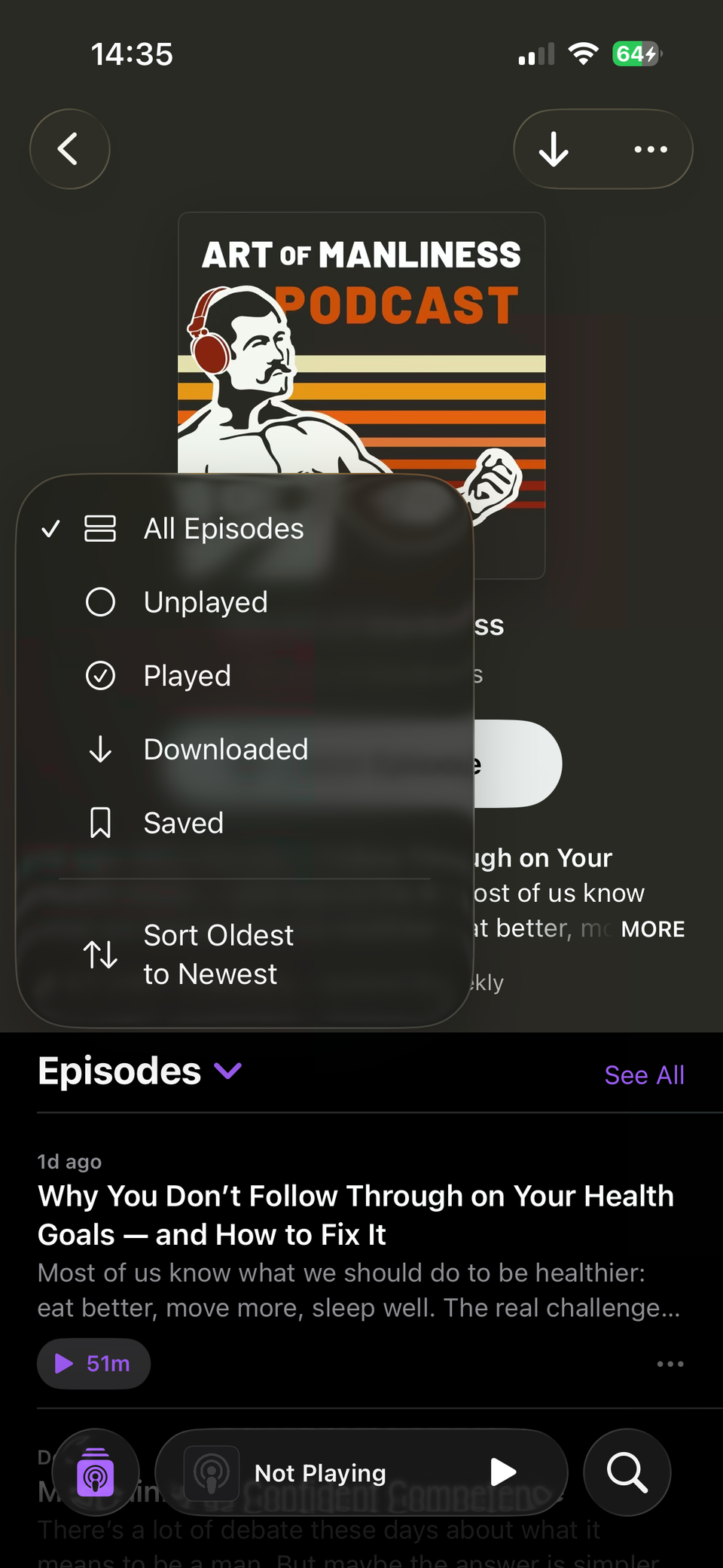Play the 51m health goals episode
This screenshot has height=1568, width=723.
[x=93, y=1363]
